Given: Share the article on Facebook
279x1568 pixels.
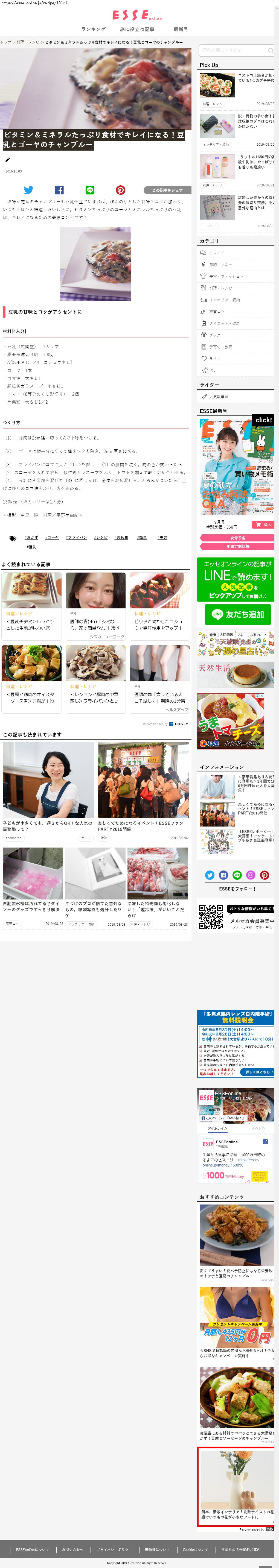Looking at the screenshot, I should 59,190.
